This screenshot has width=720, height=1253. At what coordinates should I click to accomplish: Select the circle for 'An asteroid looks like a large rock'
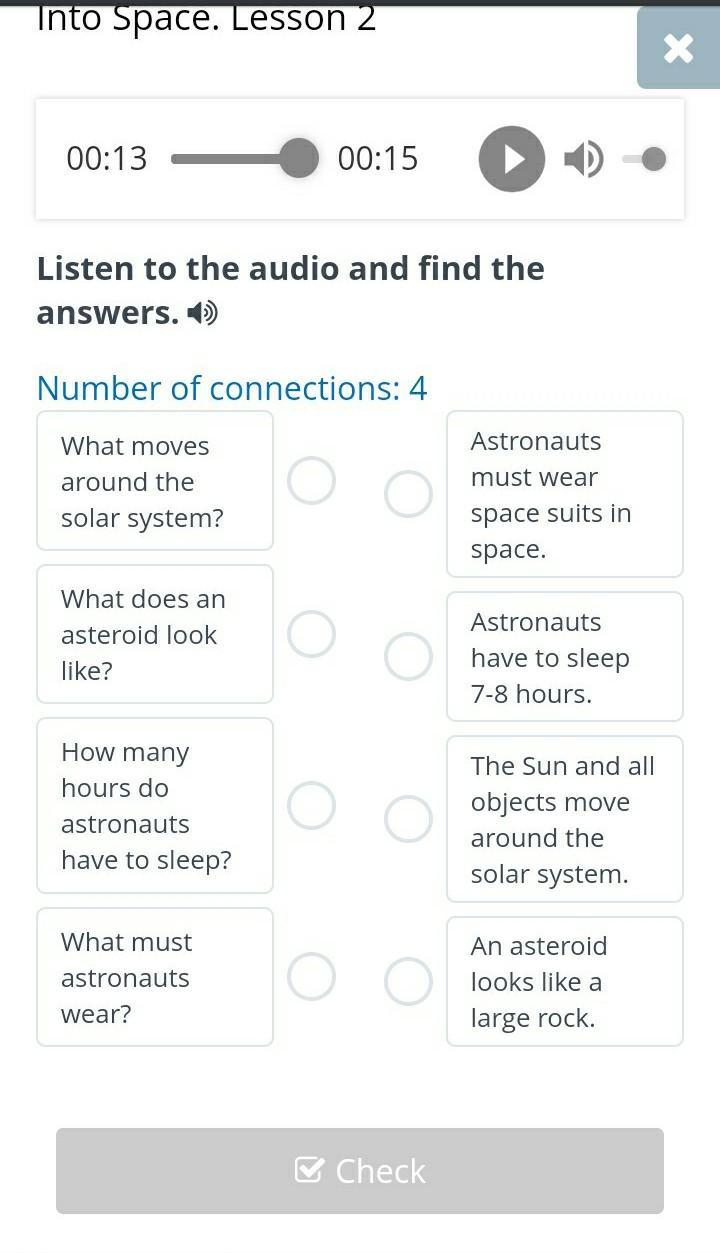click(408, 981)
